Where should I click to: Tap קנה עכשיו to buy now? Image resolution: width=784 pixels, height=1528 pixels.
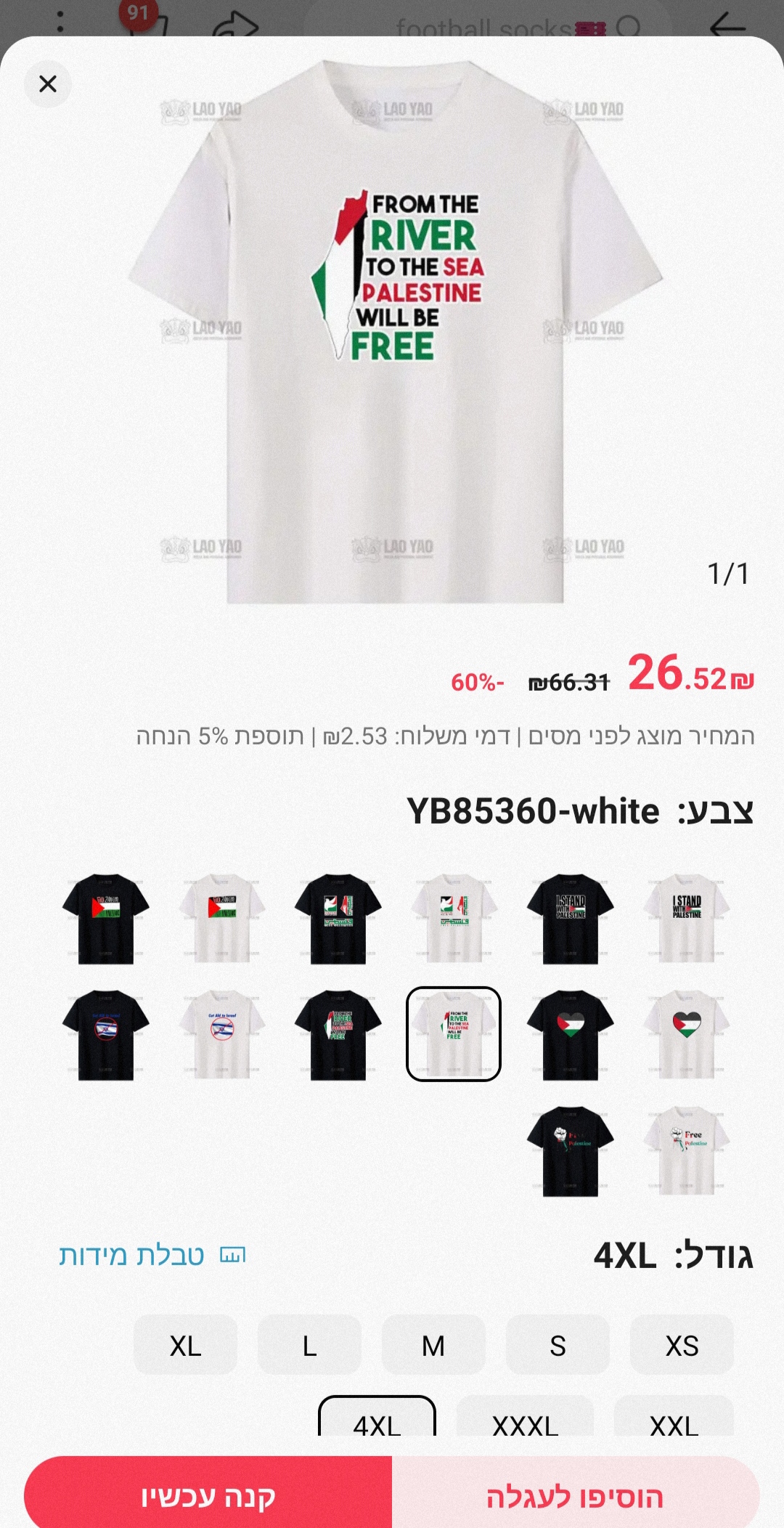[208, 1495]
